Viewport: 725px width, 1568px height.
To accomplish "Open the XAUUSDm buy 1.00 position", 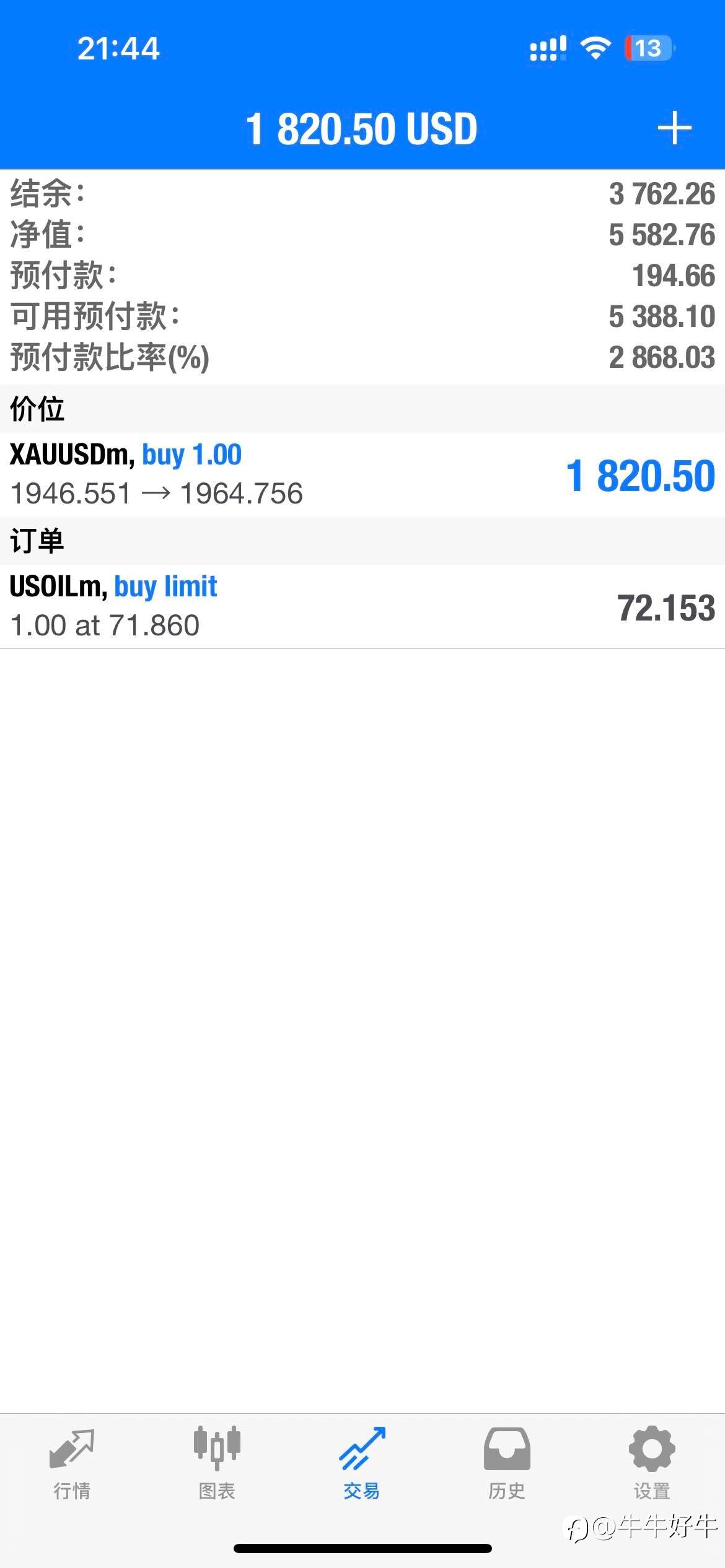I will coord(362,474).
